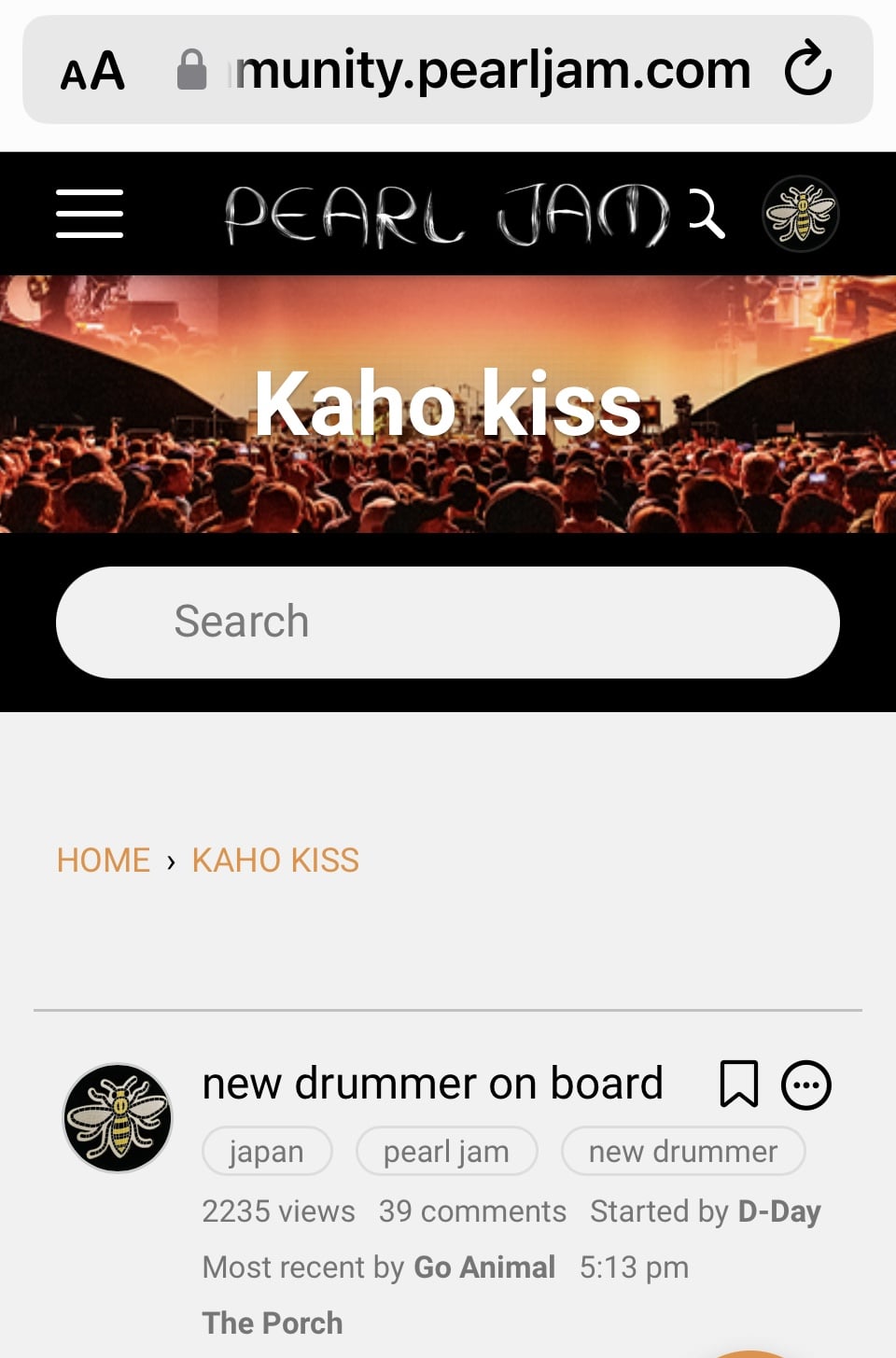
Task: Reload the page in browser bar
Action: click(807, 69)
